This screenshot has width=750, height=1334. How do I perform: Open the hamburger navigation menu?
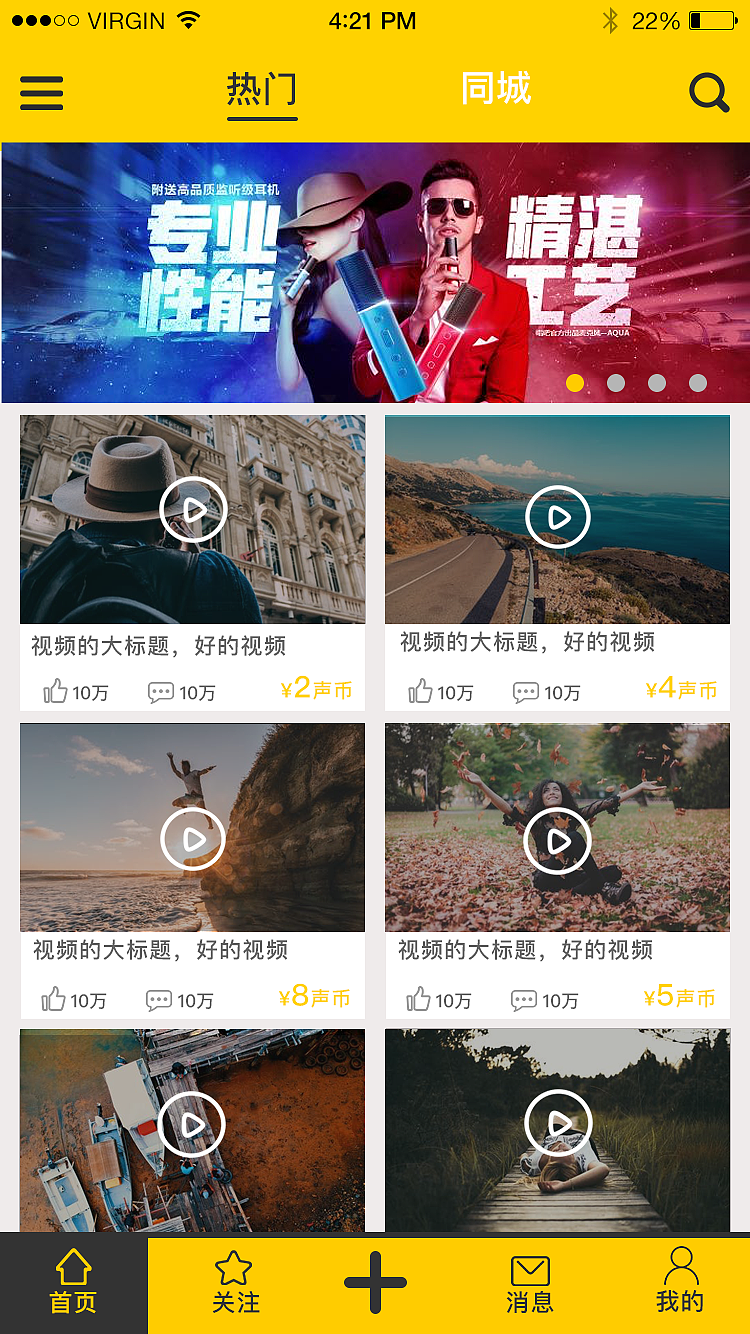pyautogui.click(x=41, y=93)
